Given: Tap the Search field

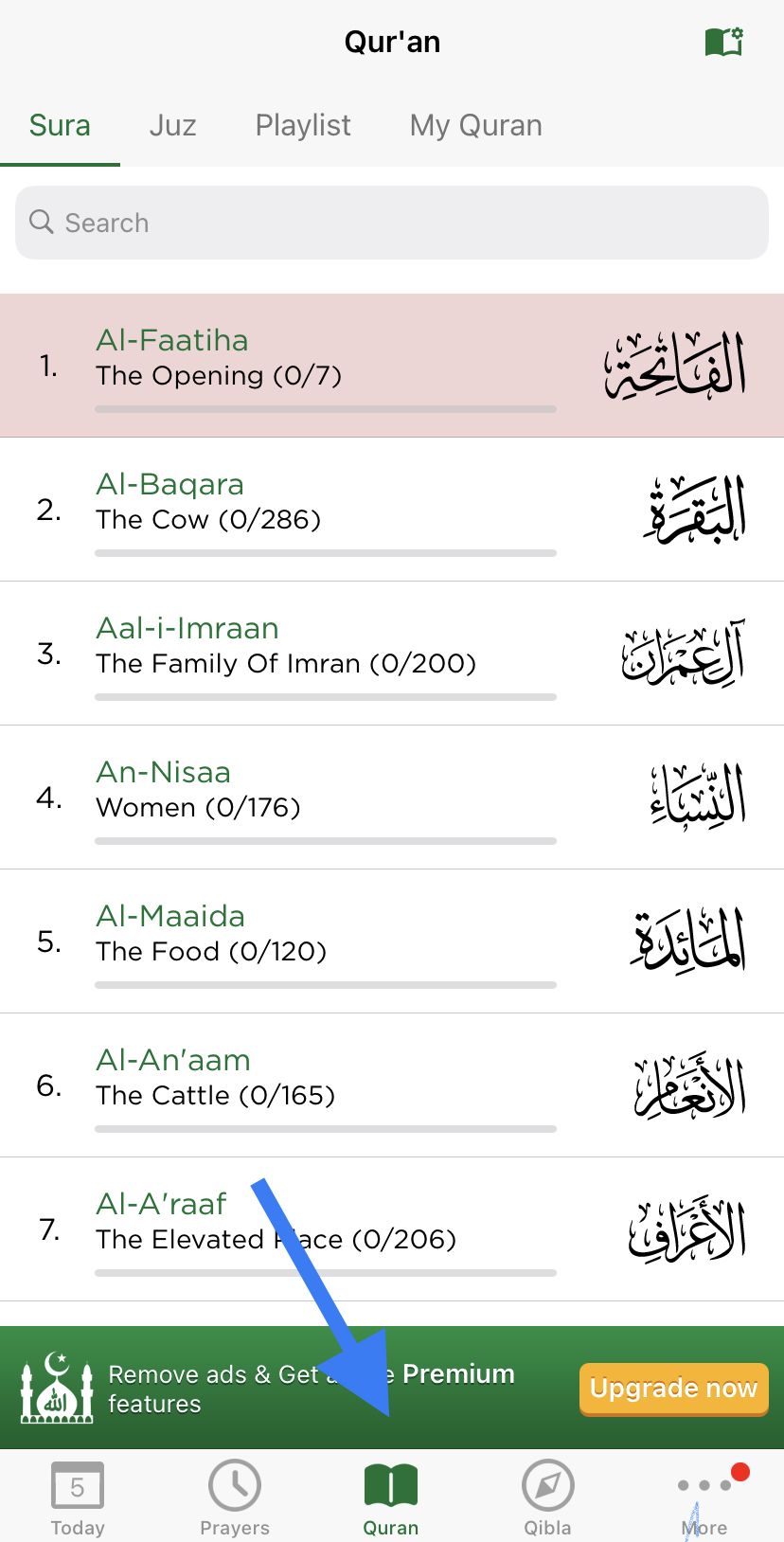Looking at the screenshot, I should click(392, 223).
